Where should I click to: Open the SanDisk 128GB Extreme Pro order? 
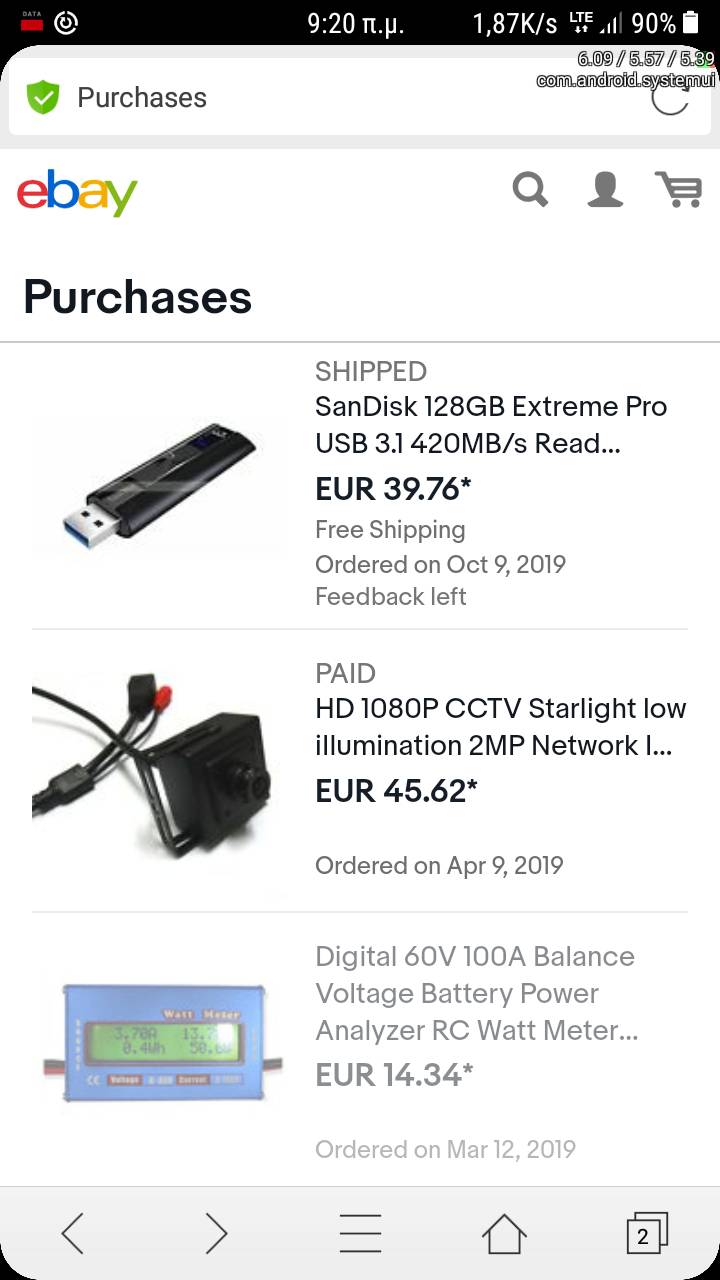[490, 425]
